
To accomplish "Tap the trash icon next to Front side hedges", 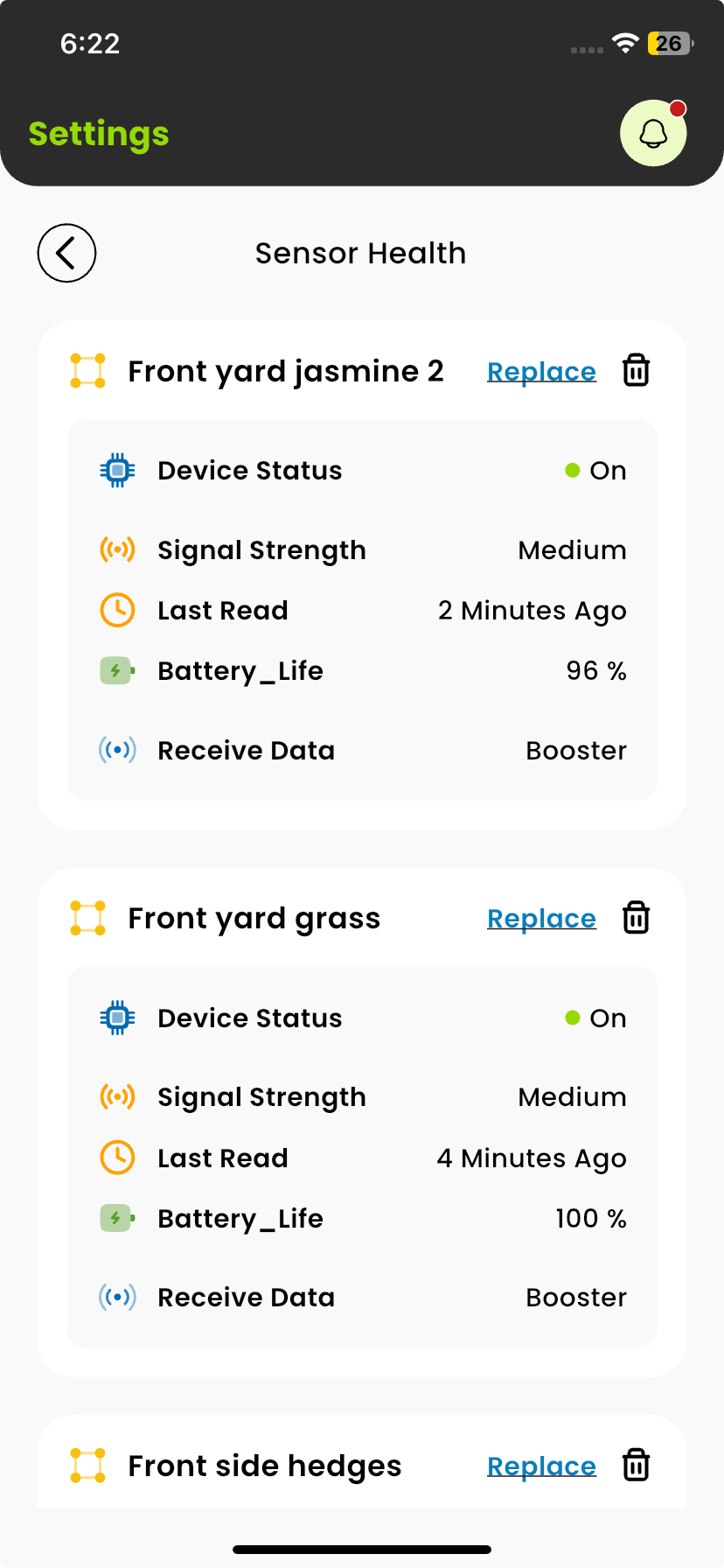I will click(x=635, y=1465).
